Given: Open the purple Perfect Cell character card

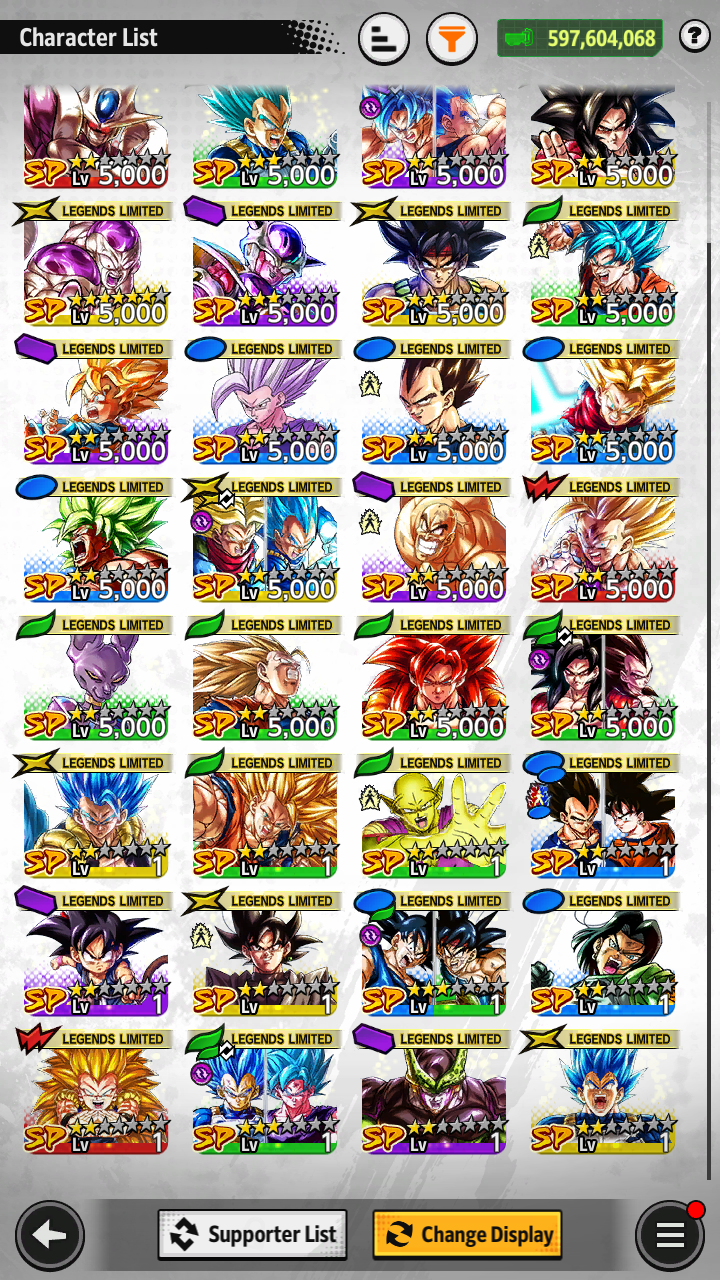Looking at the screenshot, I should pyautogui.click(x=433, y=1092).
